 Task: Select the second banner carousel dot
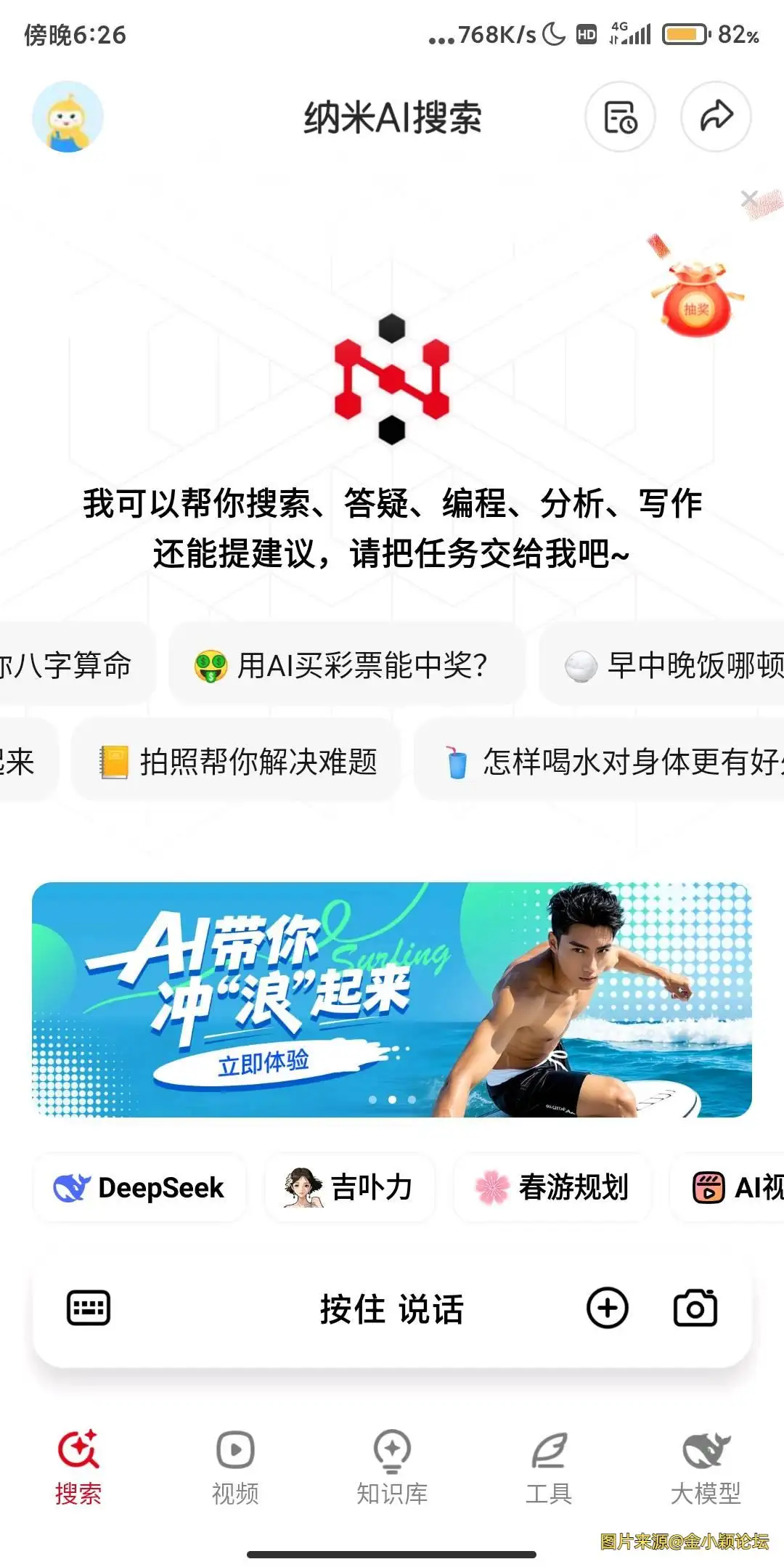click(392, 1099)
